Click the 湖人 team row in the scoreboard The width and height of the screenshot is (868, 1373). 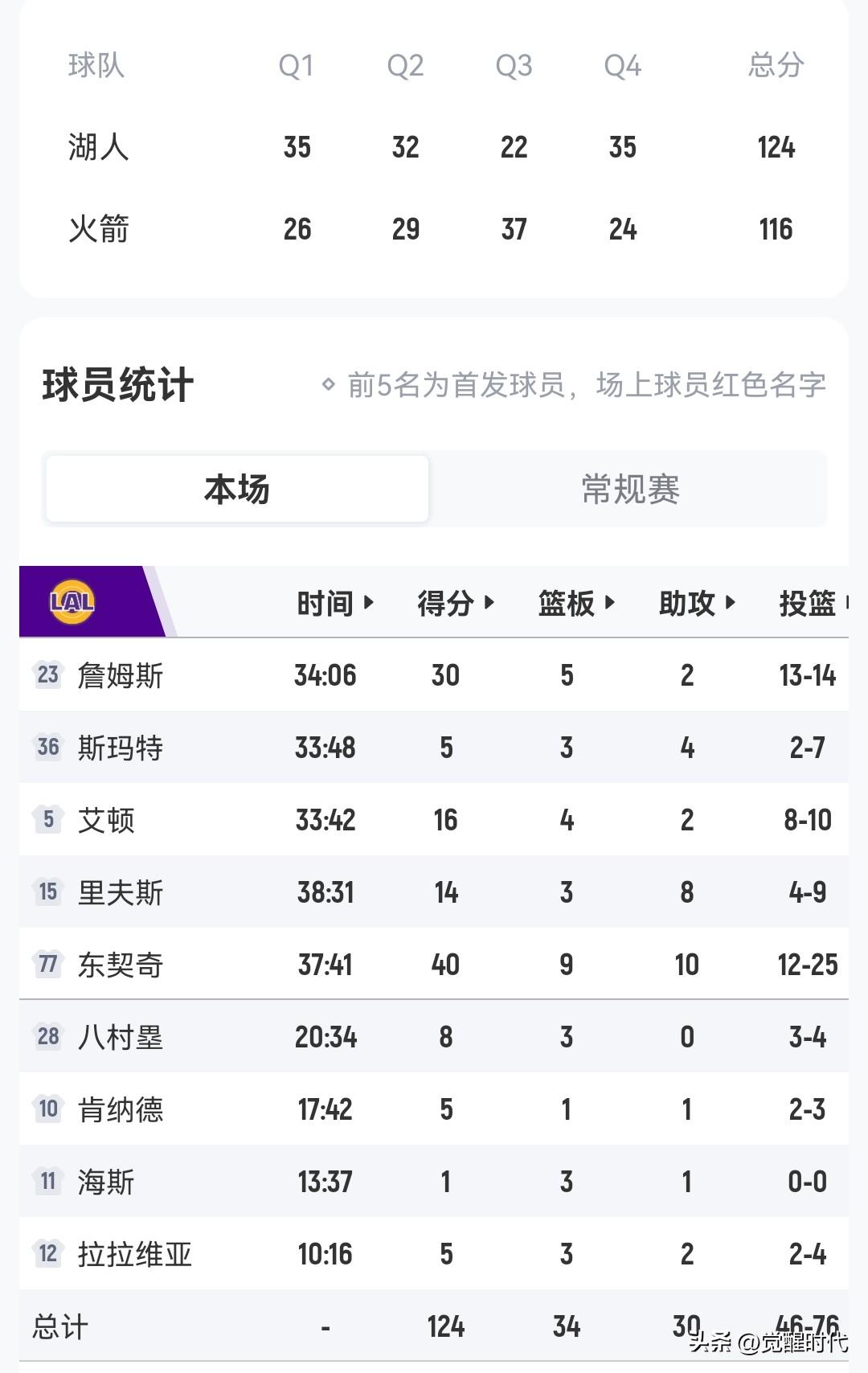click(x=434, y=148)
